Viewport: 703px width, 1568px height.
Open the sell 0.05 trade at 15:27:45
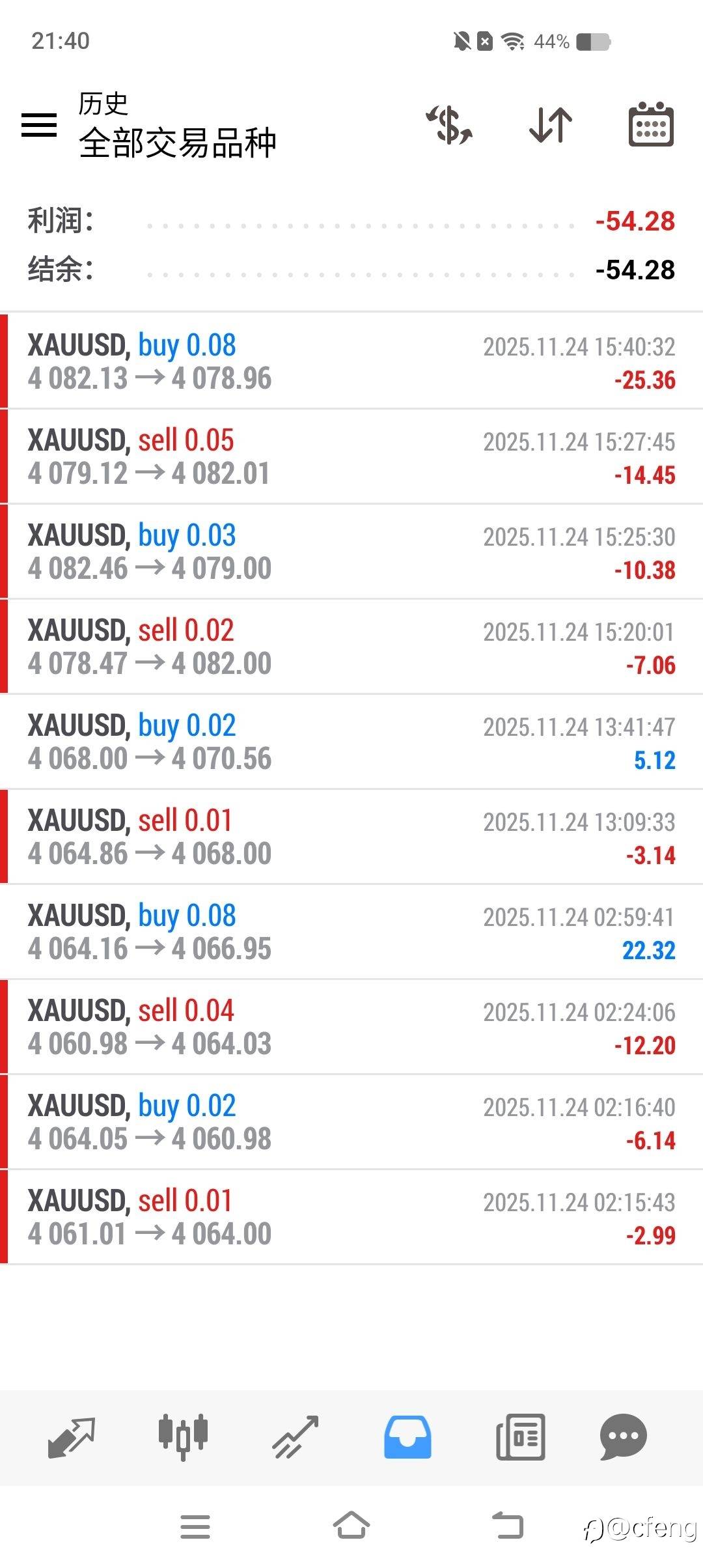coord(351,456)
